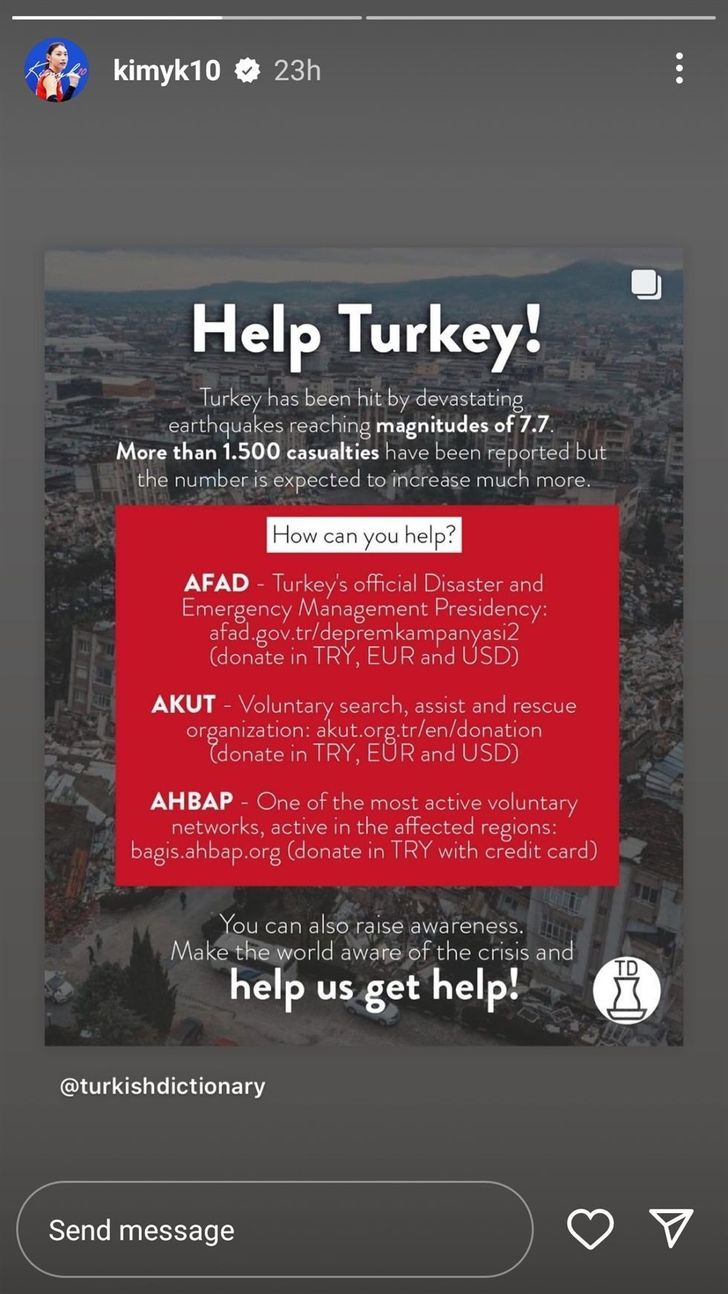Share the story via paper plane icon

click(x=671, y=1229)
